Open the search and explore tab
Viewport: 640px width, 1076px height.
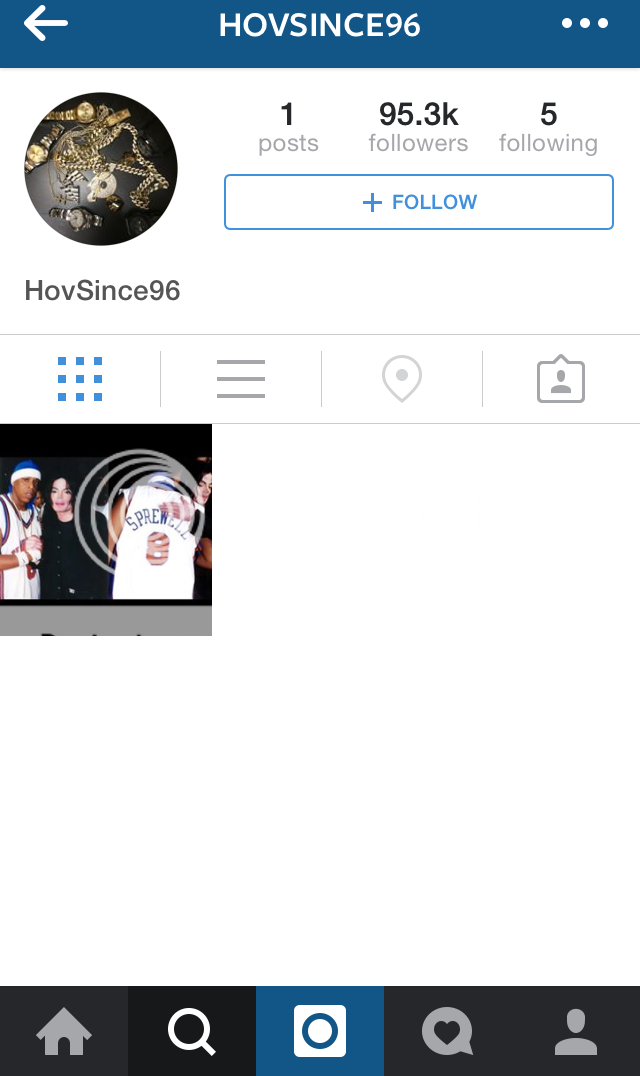click(192, 1031)
